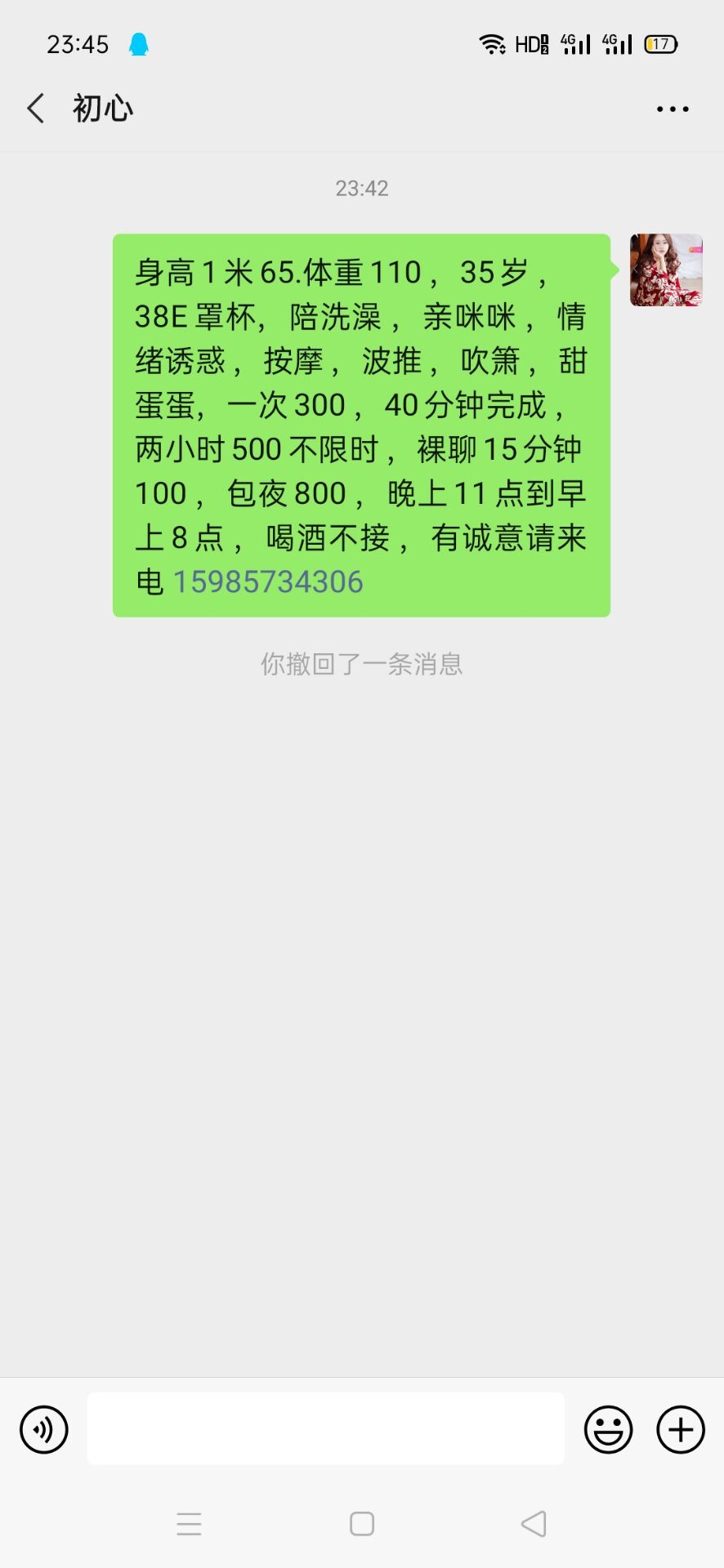Screen dimensions: 724x1568
Task: Open the emoji smiley picker
Action: coord(608,1429)
